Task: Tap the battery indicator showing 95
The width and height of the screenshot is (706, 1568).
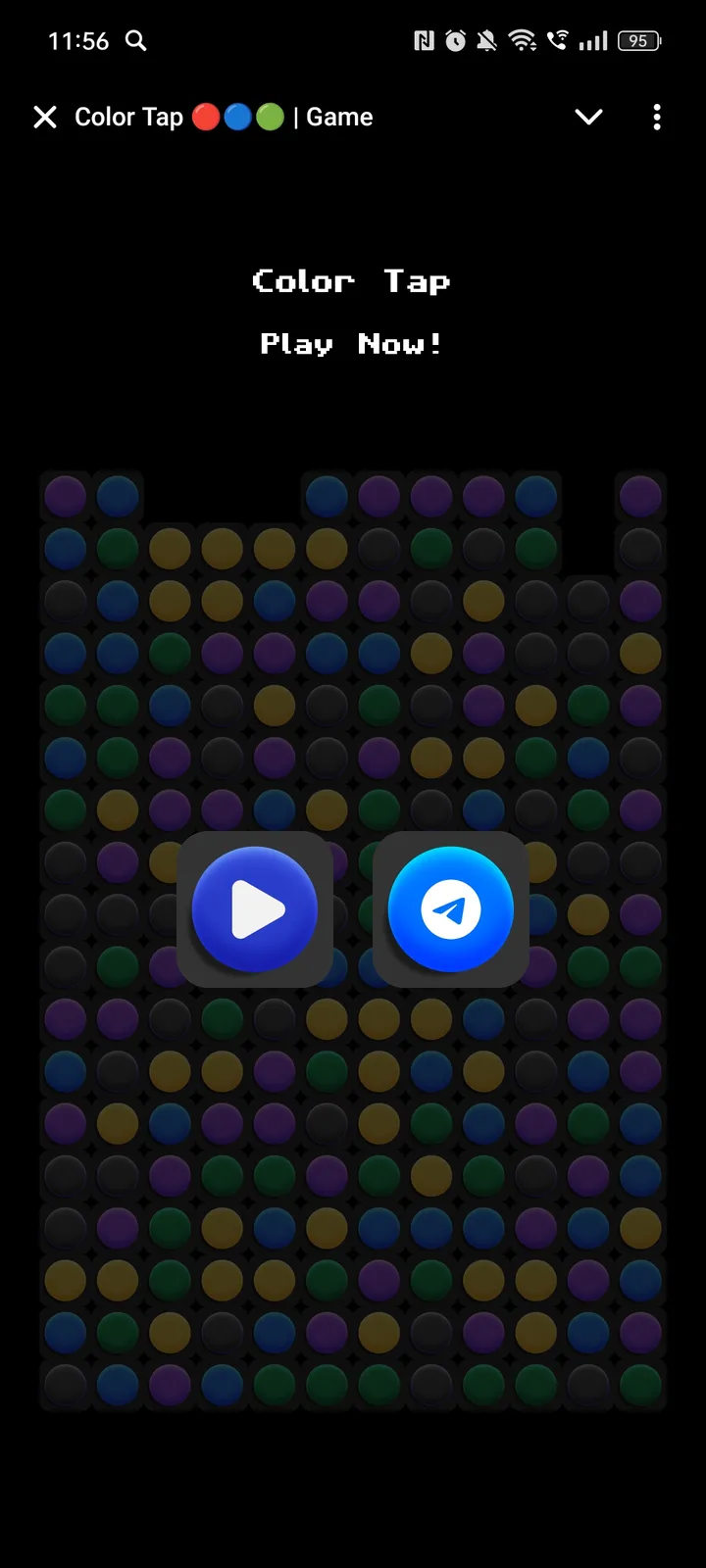Action: [x=638, y=40]
